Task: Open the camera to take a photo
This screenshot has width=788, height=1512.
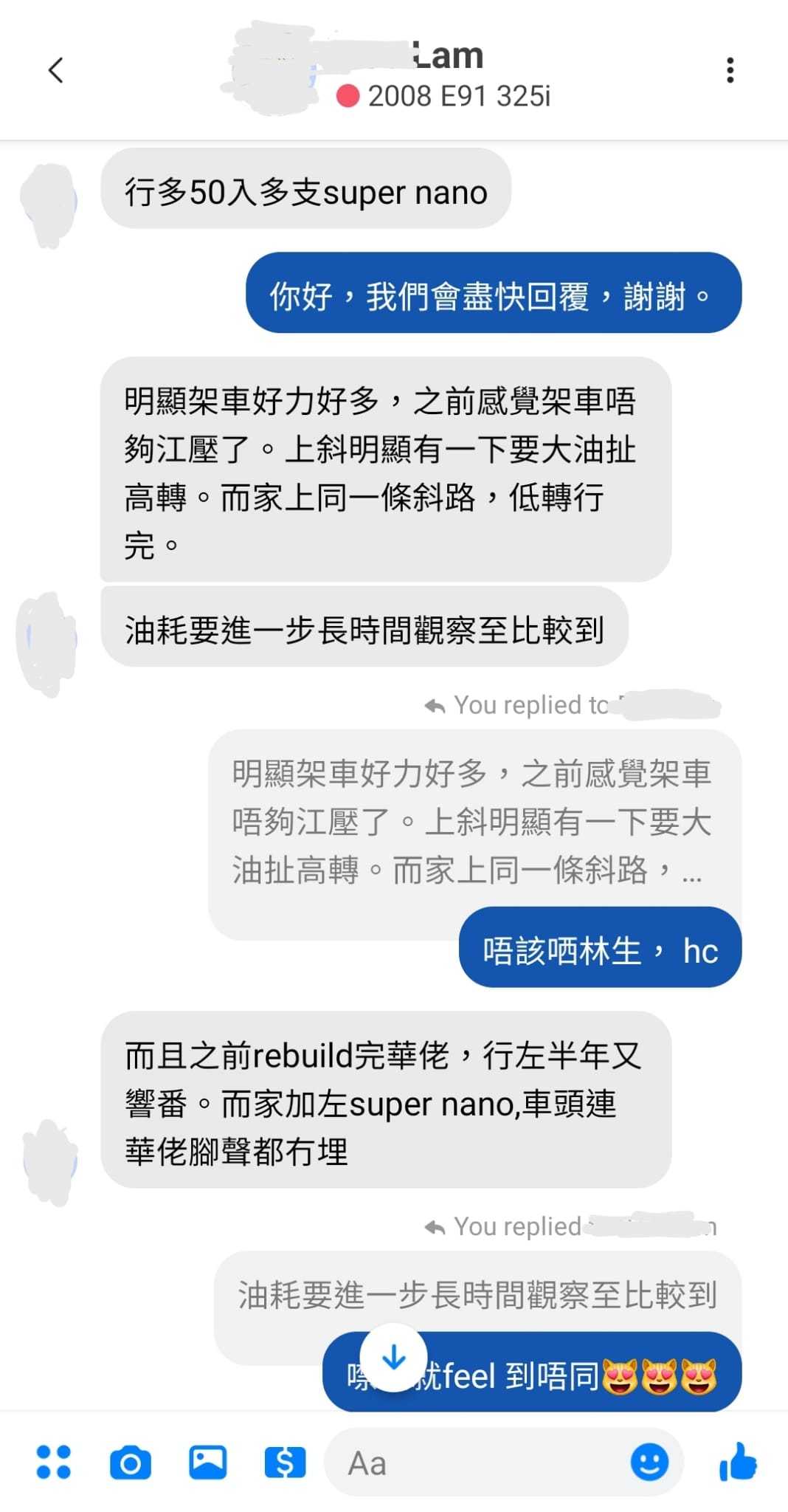Action: click(x=130, y=1462)
